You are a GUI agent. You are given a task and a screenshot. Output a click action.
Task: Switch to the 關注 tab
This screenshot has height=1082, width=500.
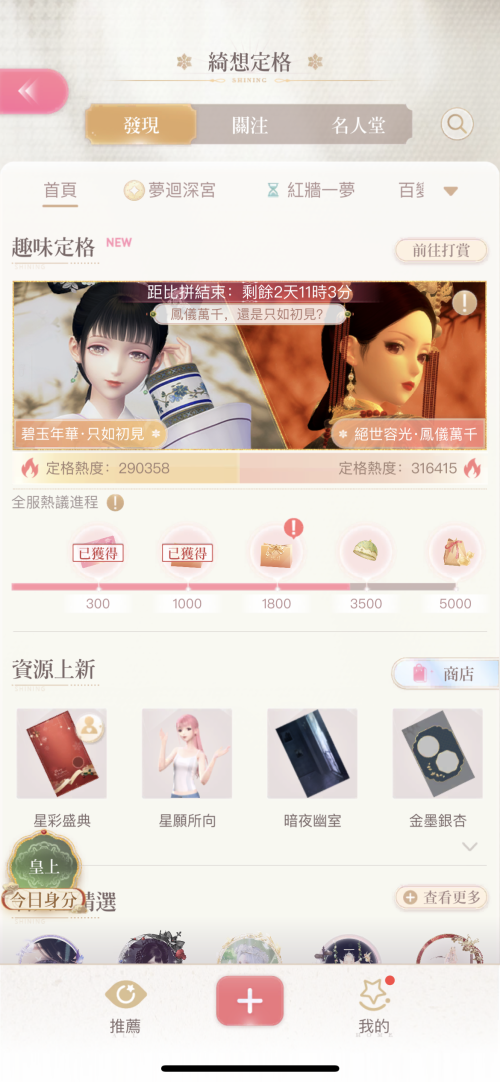point(250,126)
